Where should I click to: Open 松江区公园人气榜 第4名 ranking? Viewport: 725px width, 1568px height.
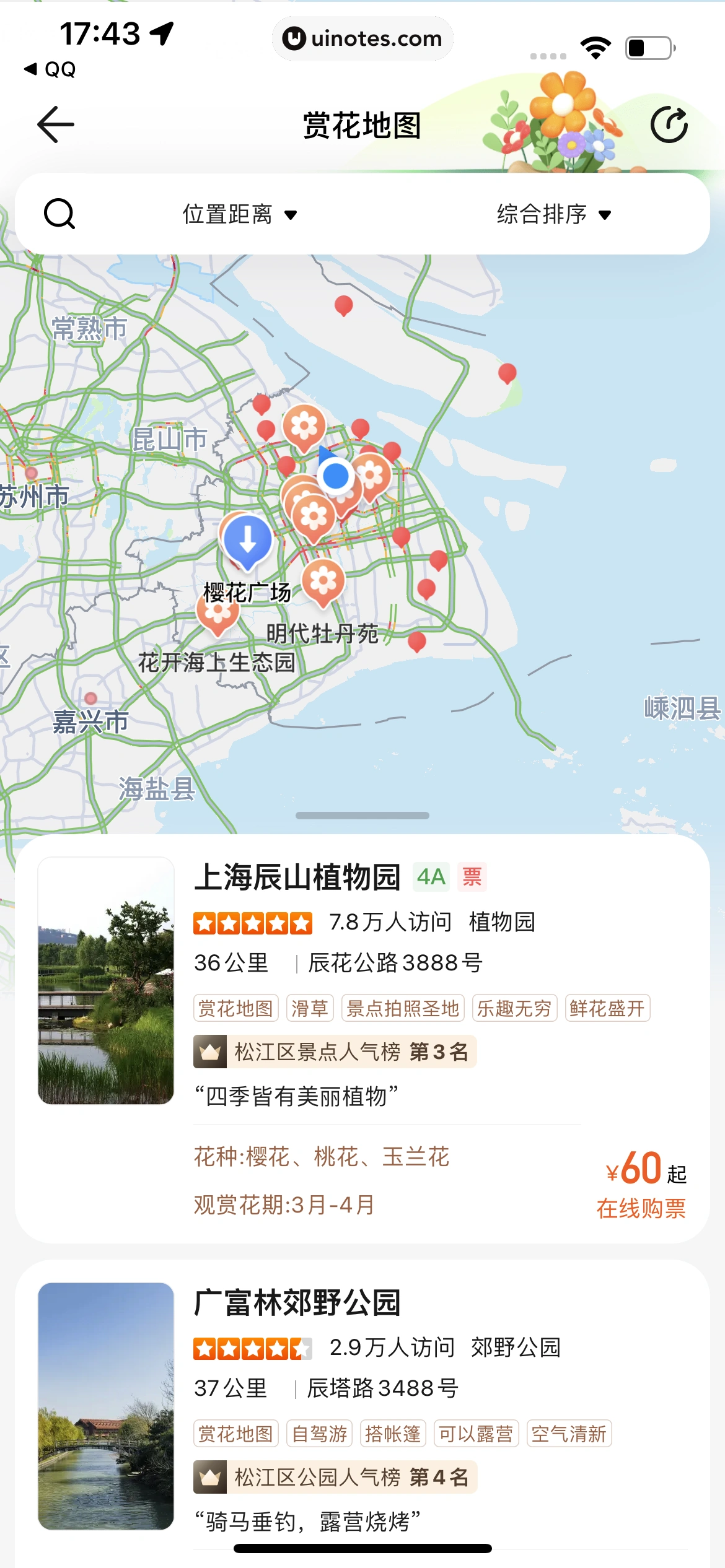pos(335,1478)
